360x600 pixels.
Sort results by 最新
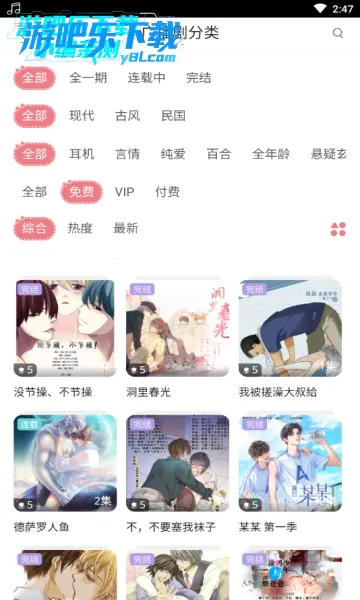(x=126, y=228)
